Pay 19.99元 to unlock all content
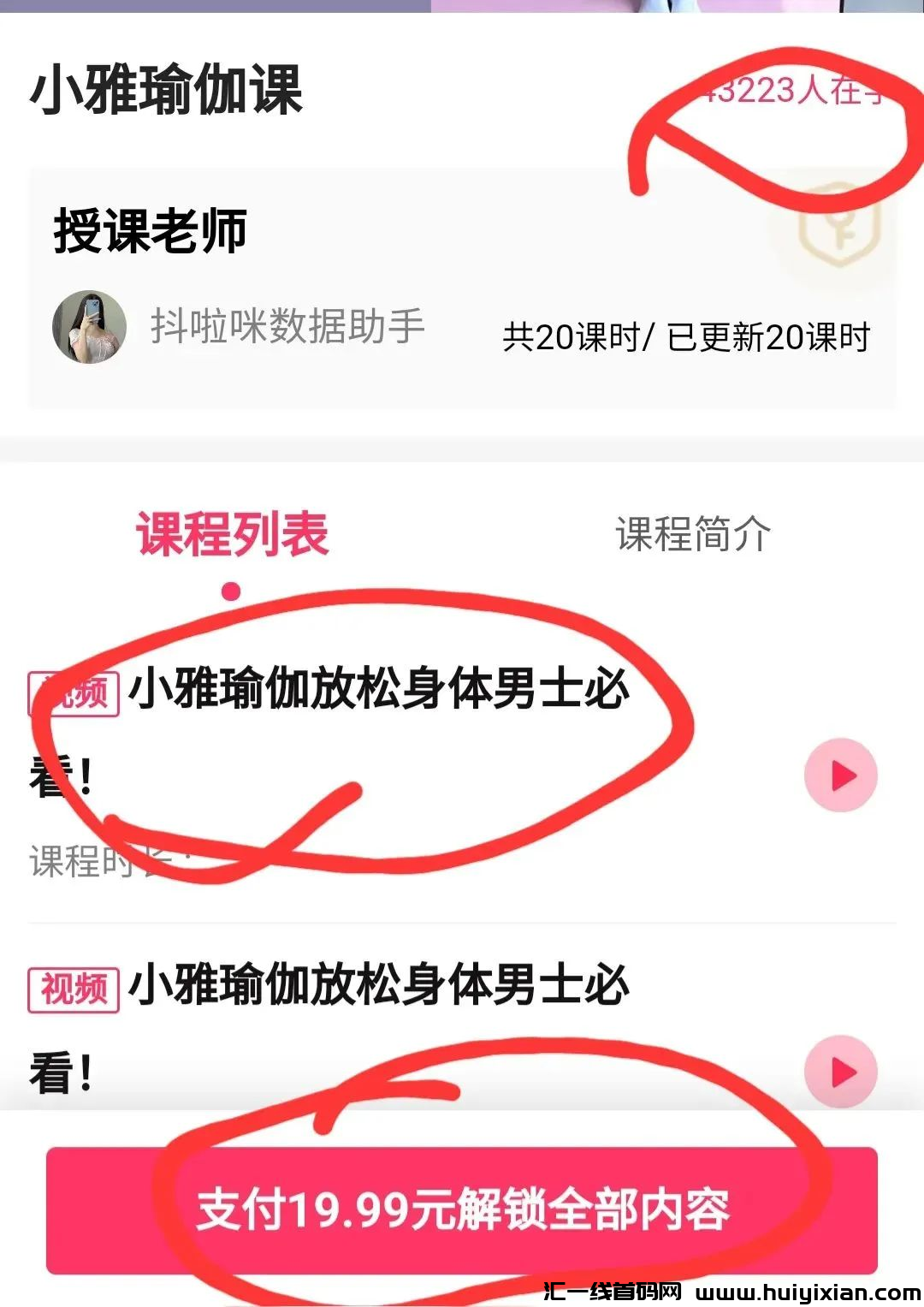Screen dimensions: 924x1307 pyautogui.click(x=462, y=1209)
